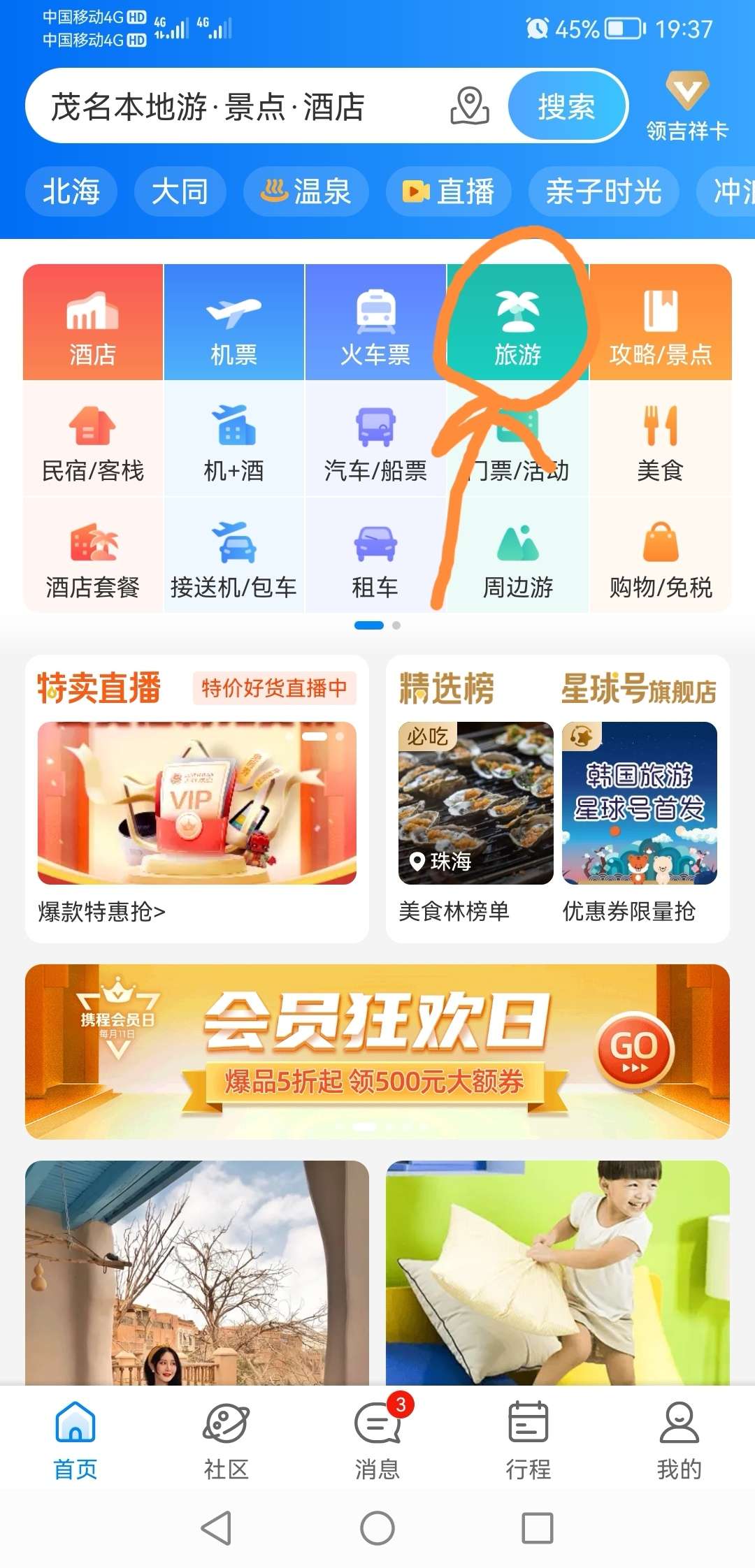Screen dimensions: 755x1568
Task: Tap GO on the 会员狂欢日 banner
Action: (x=634, y=1051)
